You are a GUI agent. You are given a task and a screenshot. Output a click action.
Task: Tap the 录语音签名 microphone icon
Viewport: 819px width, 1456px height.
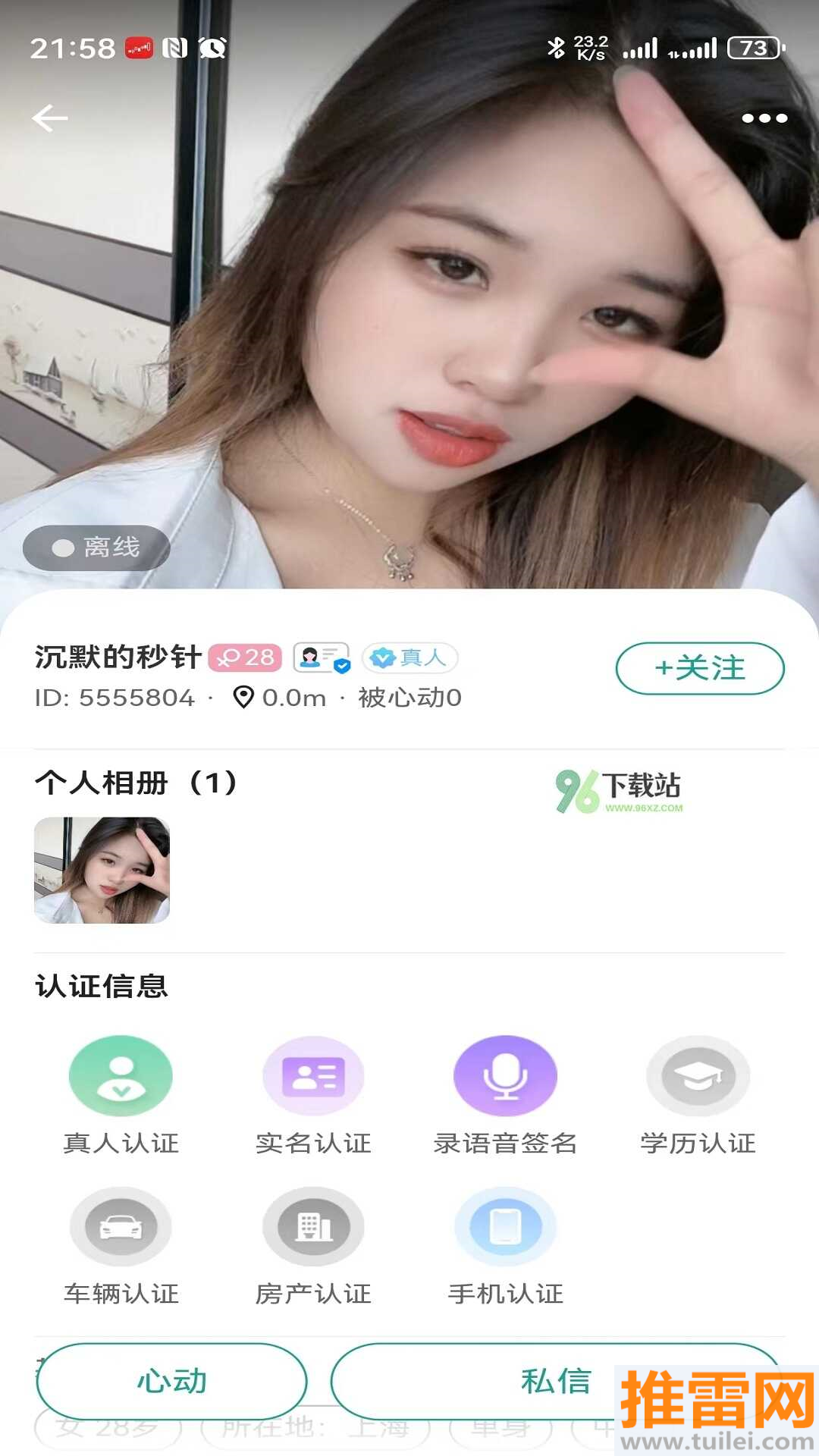505,1075
